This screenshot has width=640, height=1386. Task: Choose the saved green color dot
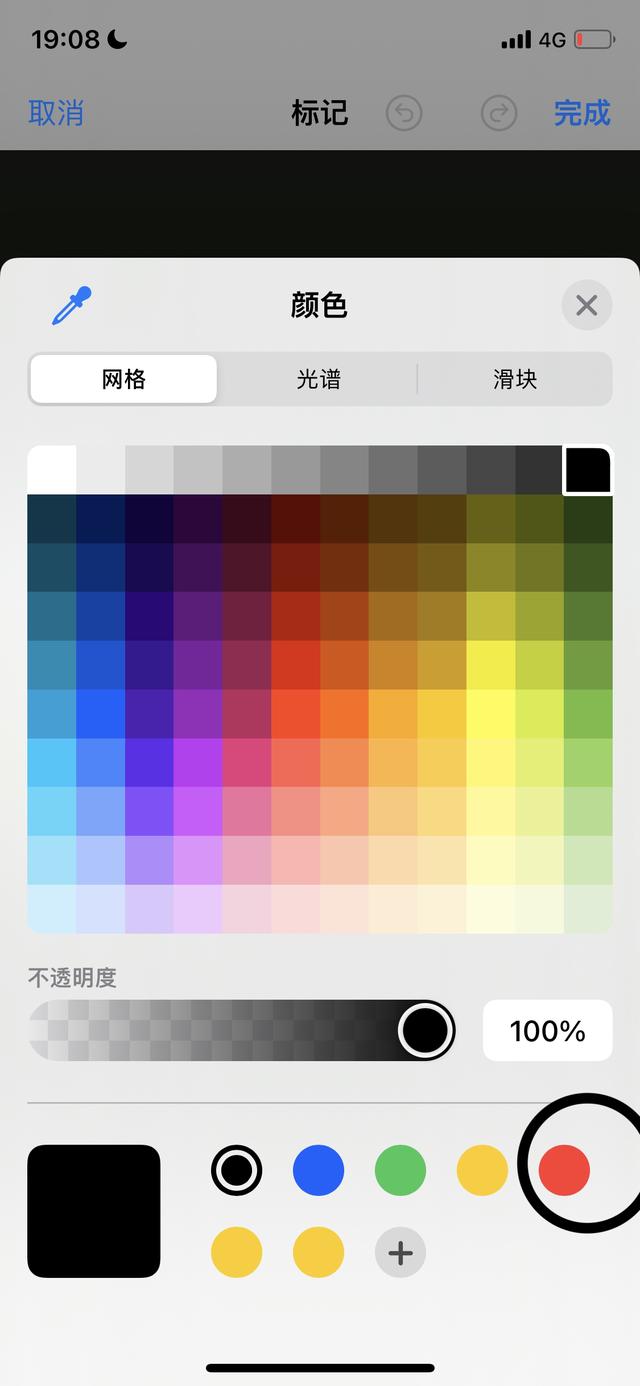point(400,1170)
